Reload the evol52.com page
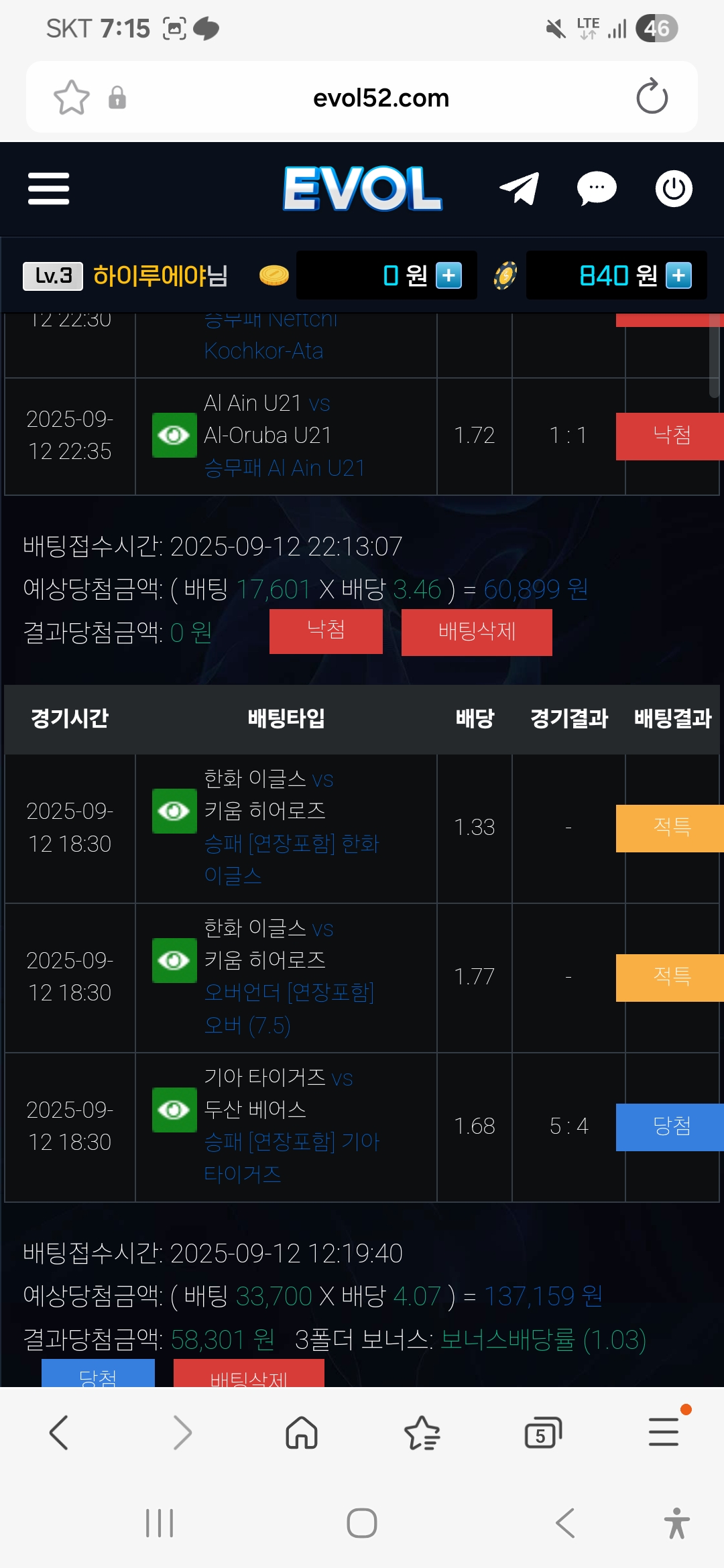This screenshot has width=724, height=1568. click(x=652, y=97)
